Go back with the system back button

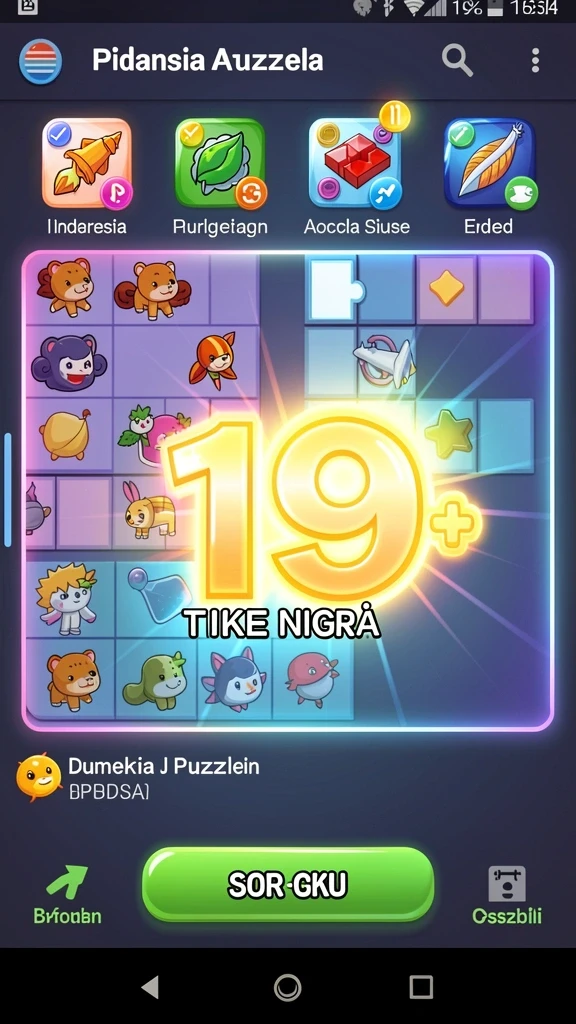(x=150, y=987)
